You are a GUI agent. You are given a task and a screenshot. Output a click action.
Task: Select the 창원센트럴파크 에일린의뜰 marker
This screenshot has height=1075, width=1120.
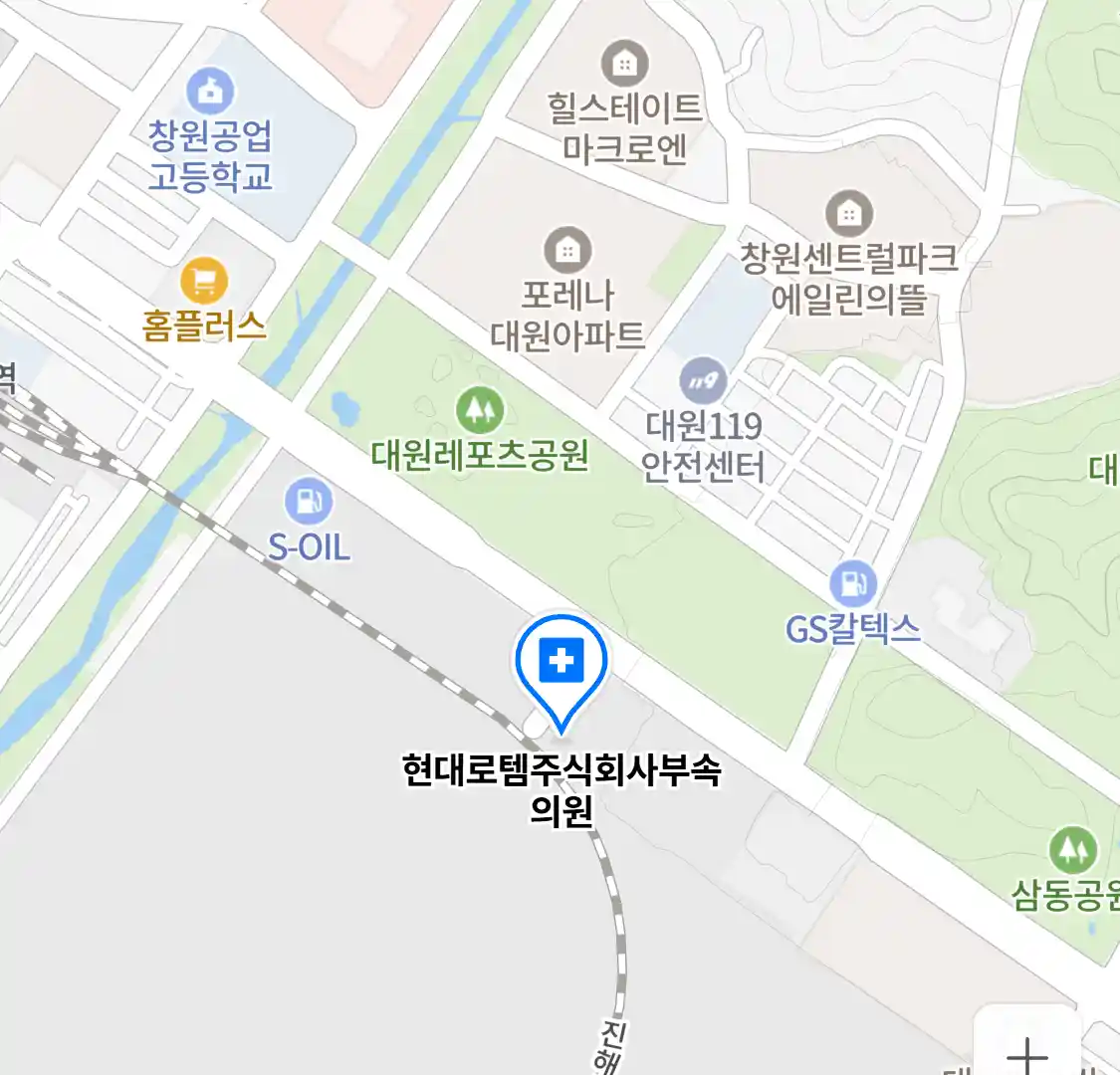pyautogui.click(x=848, y=213)
